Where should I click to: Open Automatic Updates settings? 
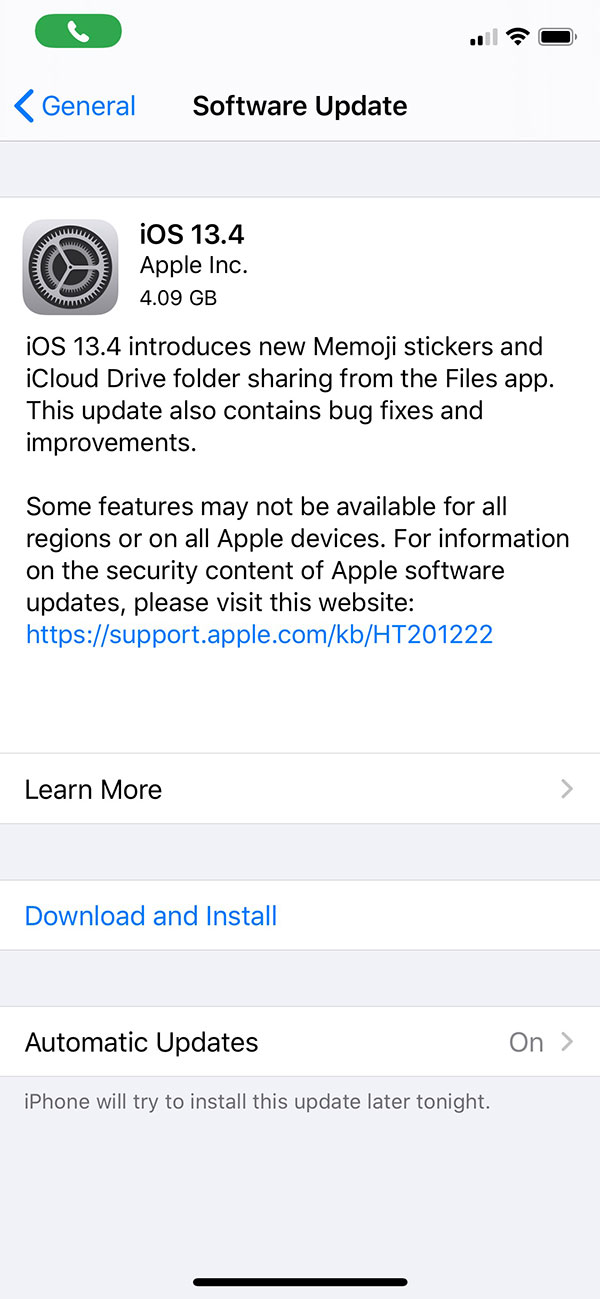click(300, 1042)
